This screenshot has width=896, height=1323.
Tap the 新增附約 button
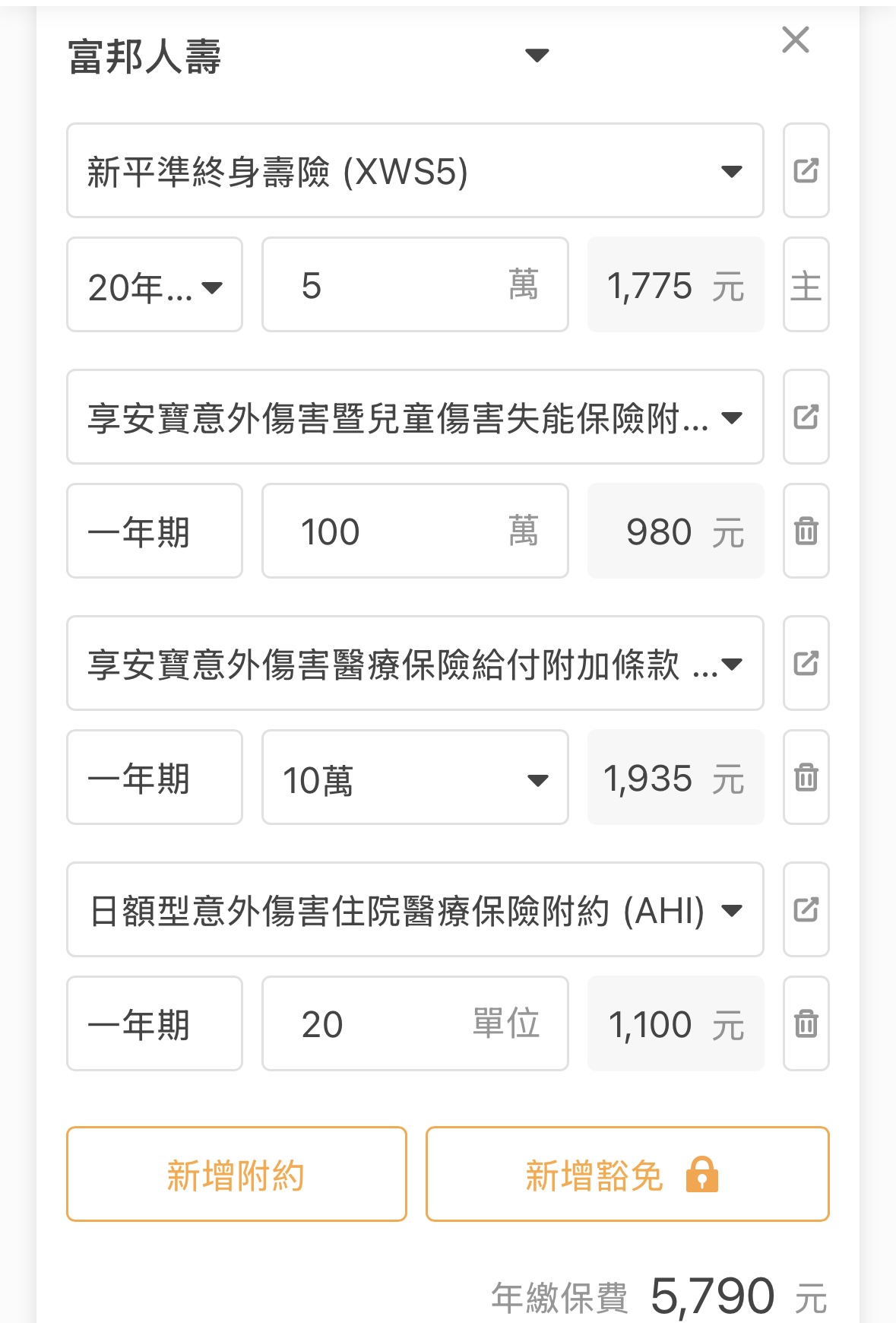(x=236, y=1175)
